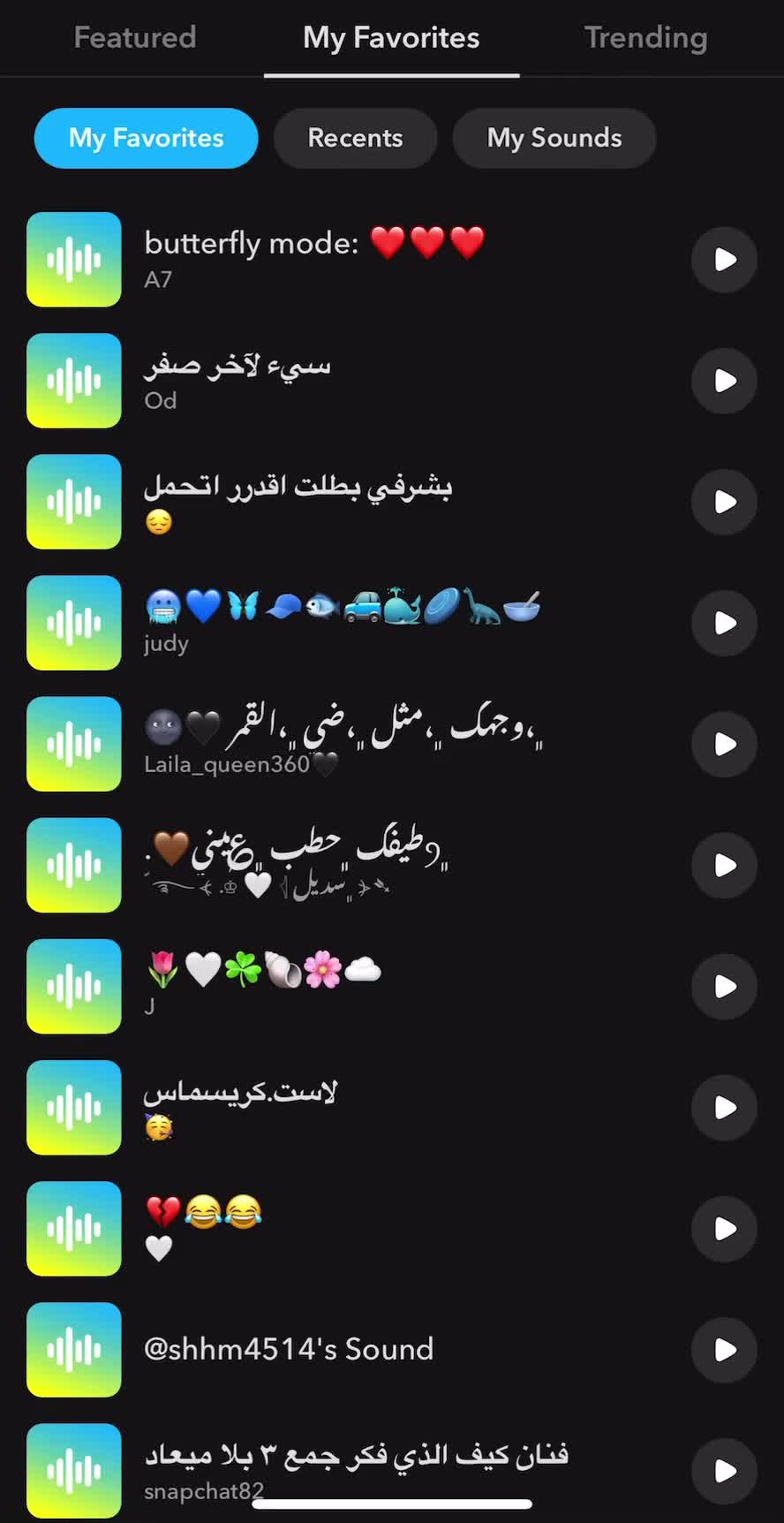The width and height of the screenshot is (784, 1523).
Task: Show the Recents sounds chip
Action: (355, 138)
